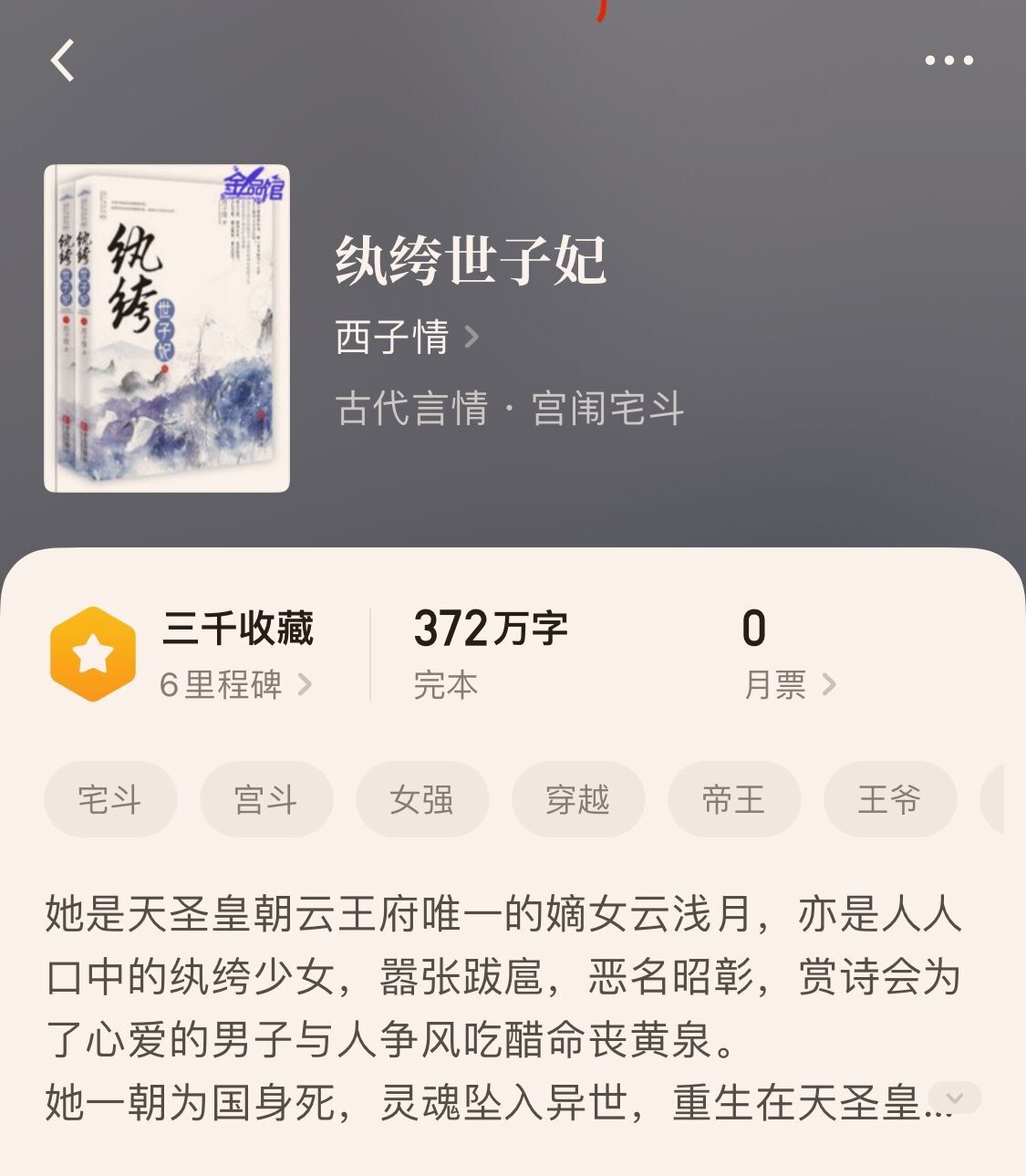The height and width of the screenshot is (1176, 1026).
Task: Open the 古代言情 · 宫闱宅斗 category
Action: pyautogui.click(x=509, y=408)
